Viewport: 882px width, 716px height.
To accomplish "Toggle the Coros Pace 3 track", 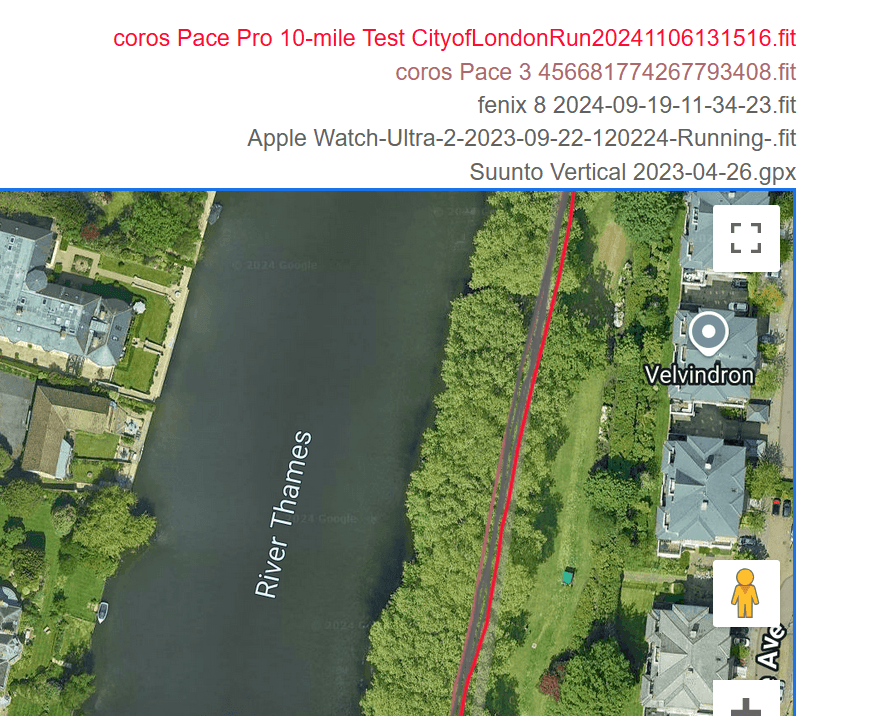I will pyautogui.click(x=595, y=72).
